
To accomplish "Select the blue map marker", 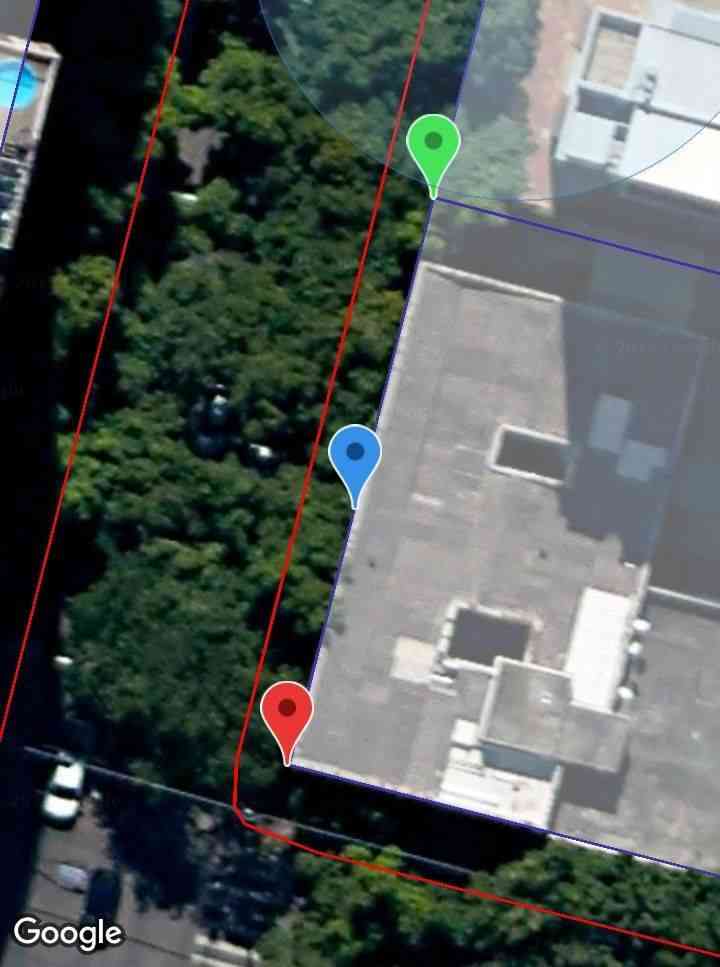I will [355, 455].
